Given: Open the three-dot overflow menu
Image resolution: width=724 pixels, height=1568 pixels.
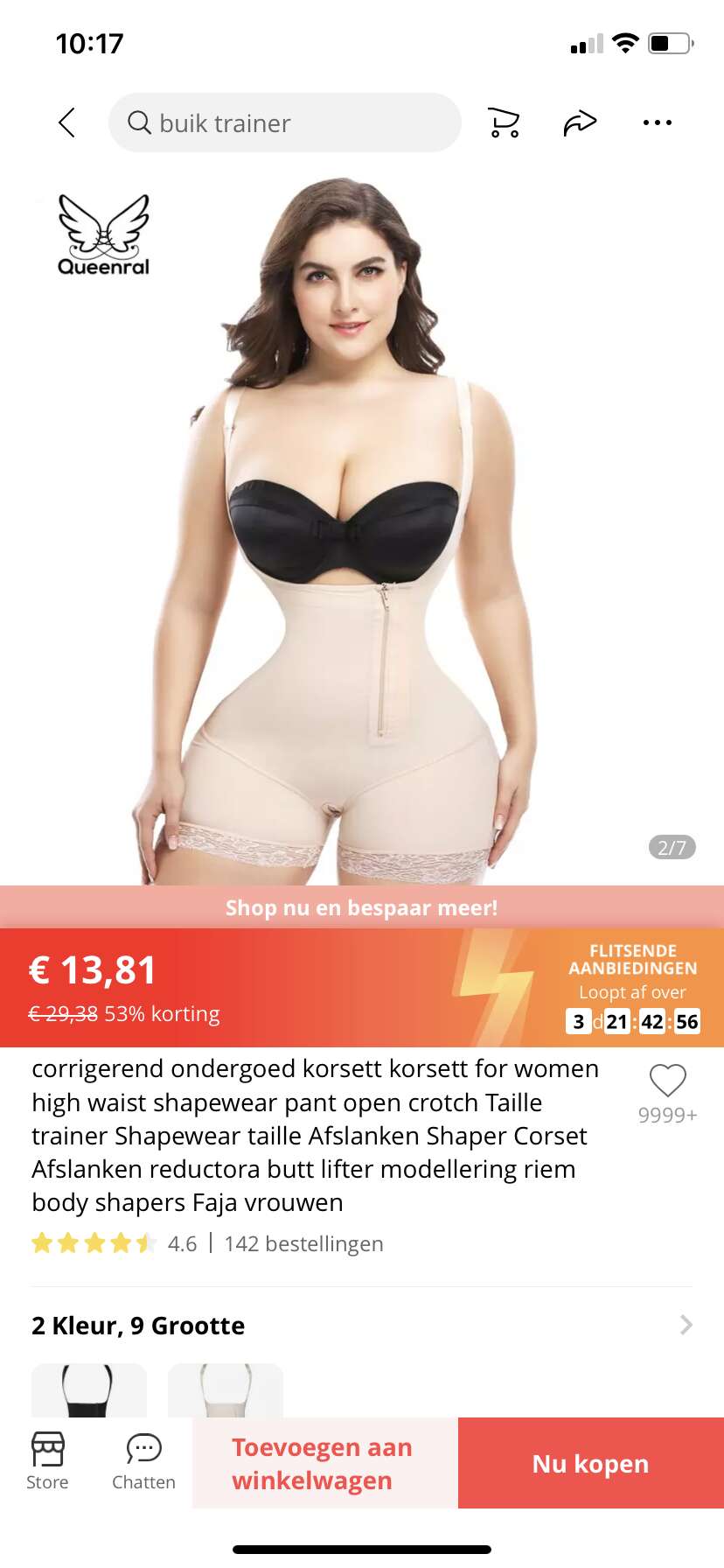Looking at the screenshot, I should coord(657,122).
